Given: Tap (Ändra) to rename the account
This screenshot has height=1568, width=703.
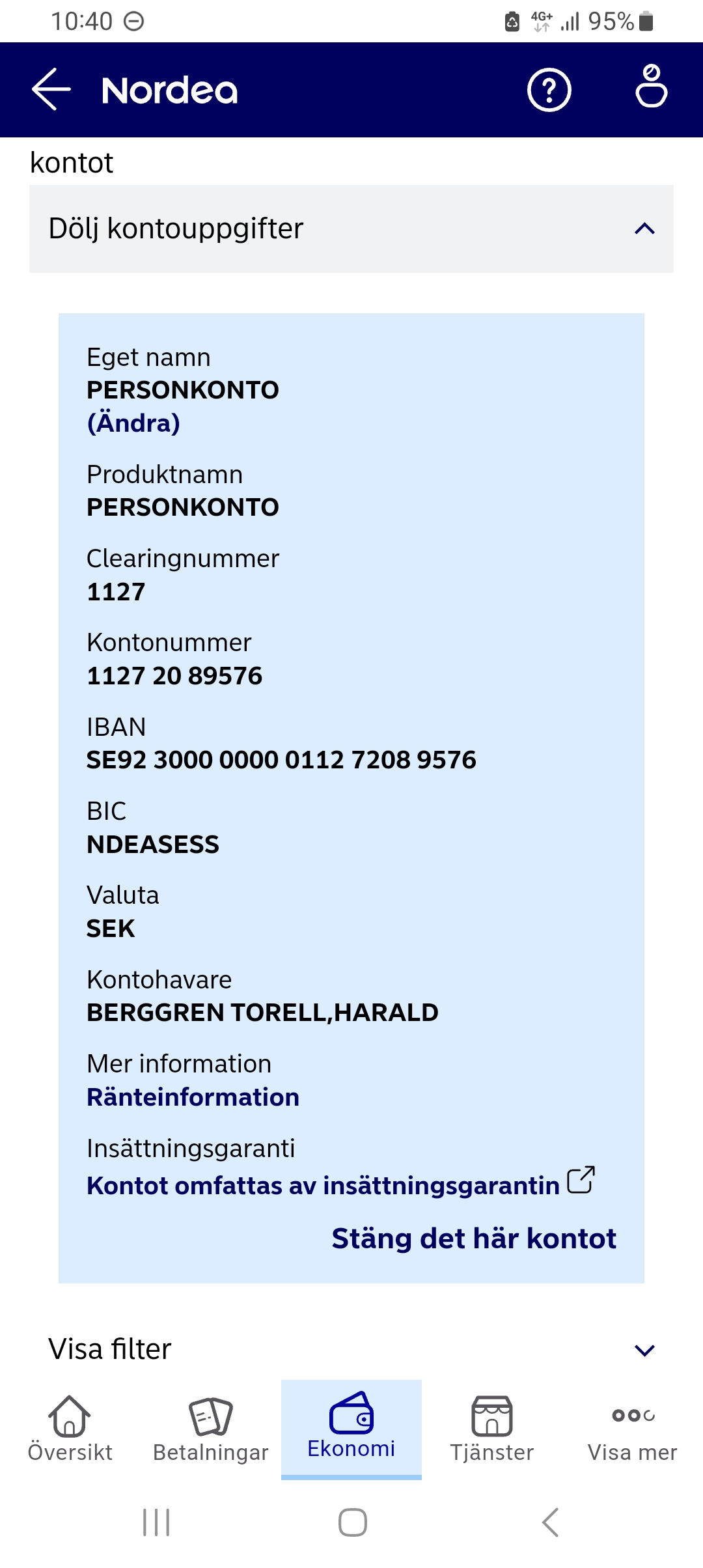Looking at the screenshot, I should pyautogui.click(x=134, y=423).
